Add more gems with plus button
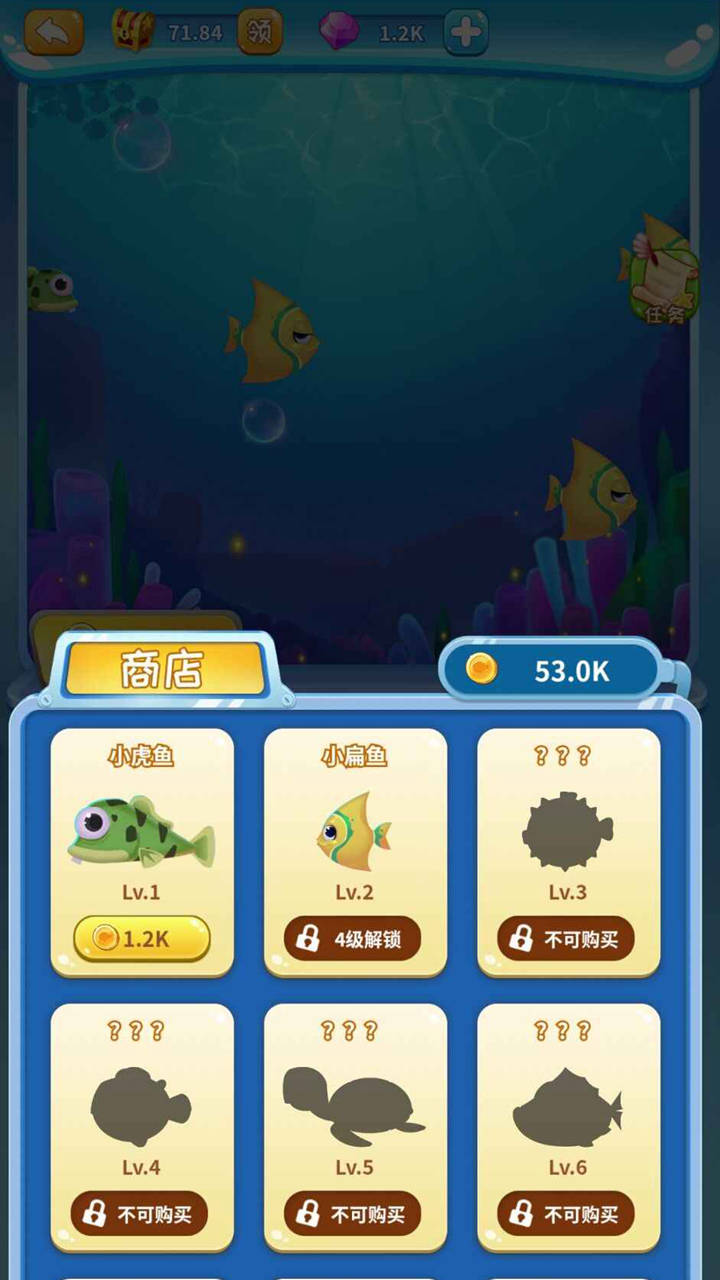 click(465, 32)
